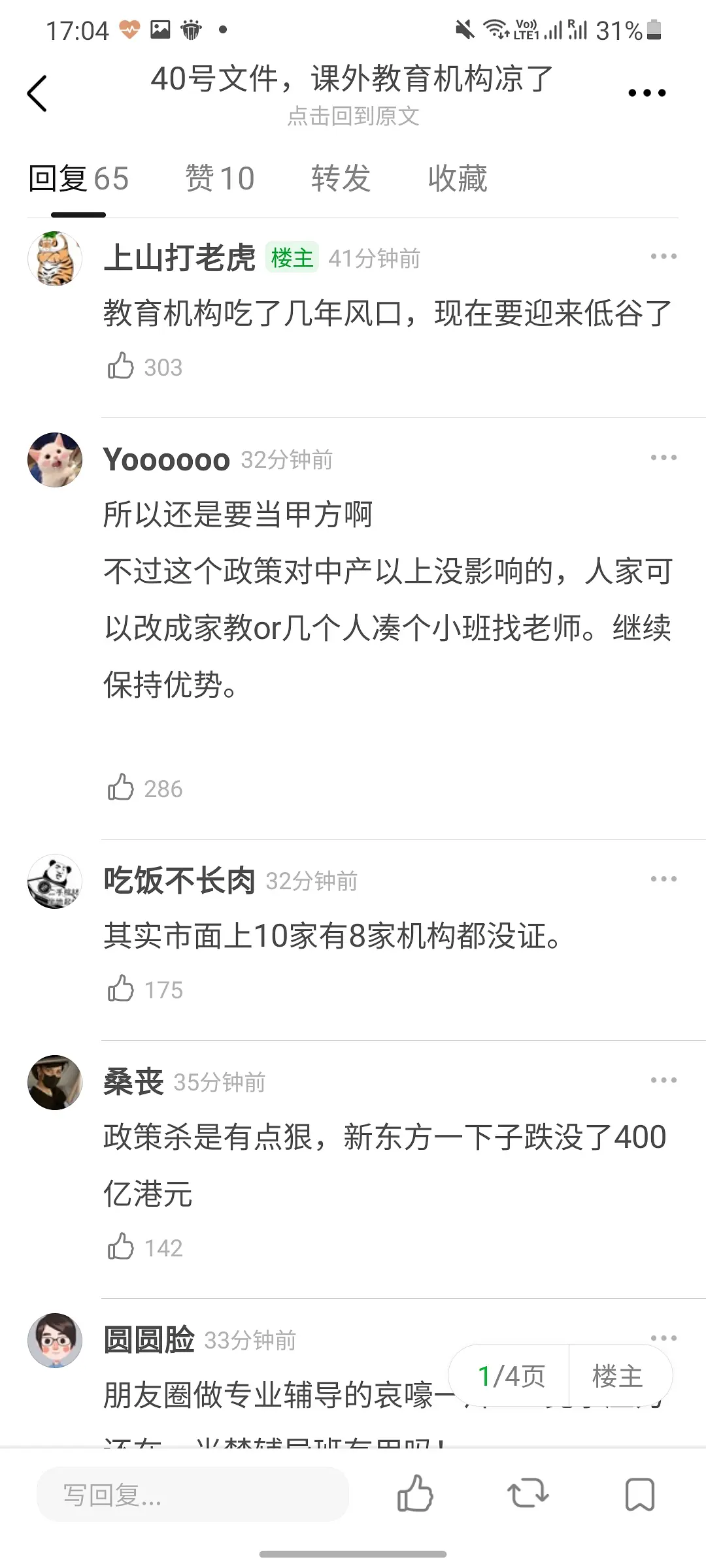Like 吃饭不长肉's comment with 175 likes
706x1568 pixels.
(x=121, y=989)
